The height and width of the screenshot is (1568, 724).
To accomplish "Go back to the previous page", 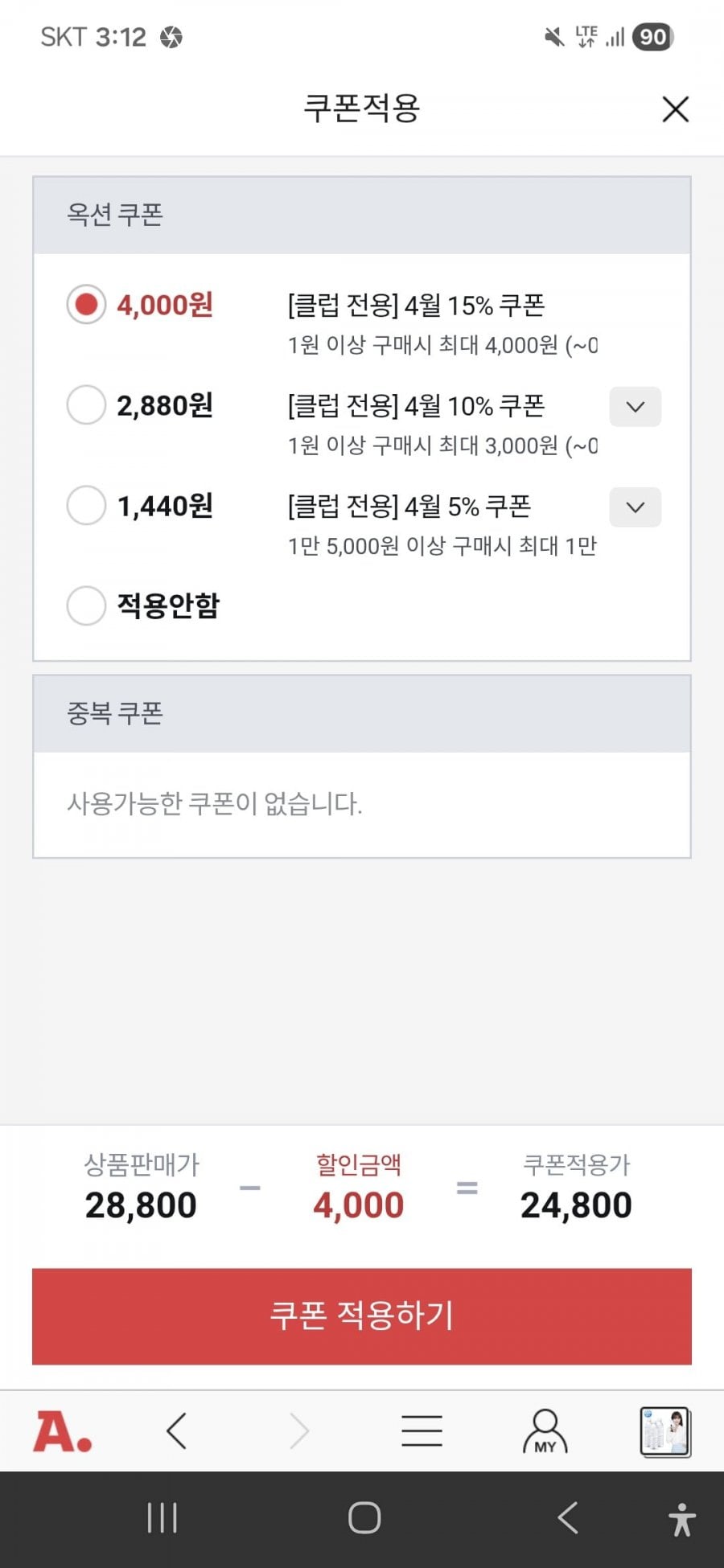I will tap(177, 1431).
